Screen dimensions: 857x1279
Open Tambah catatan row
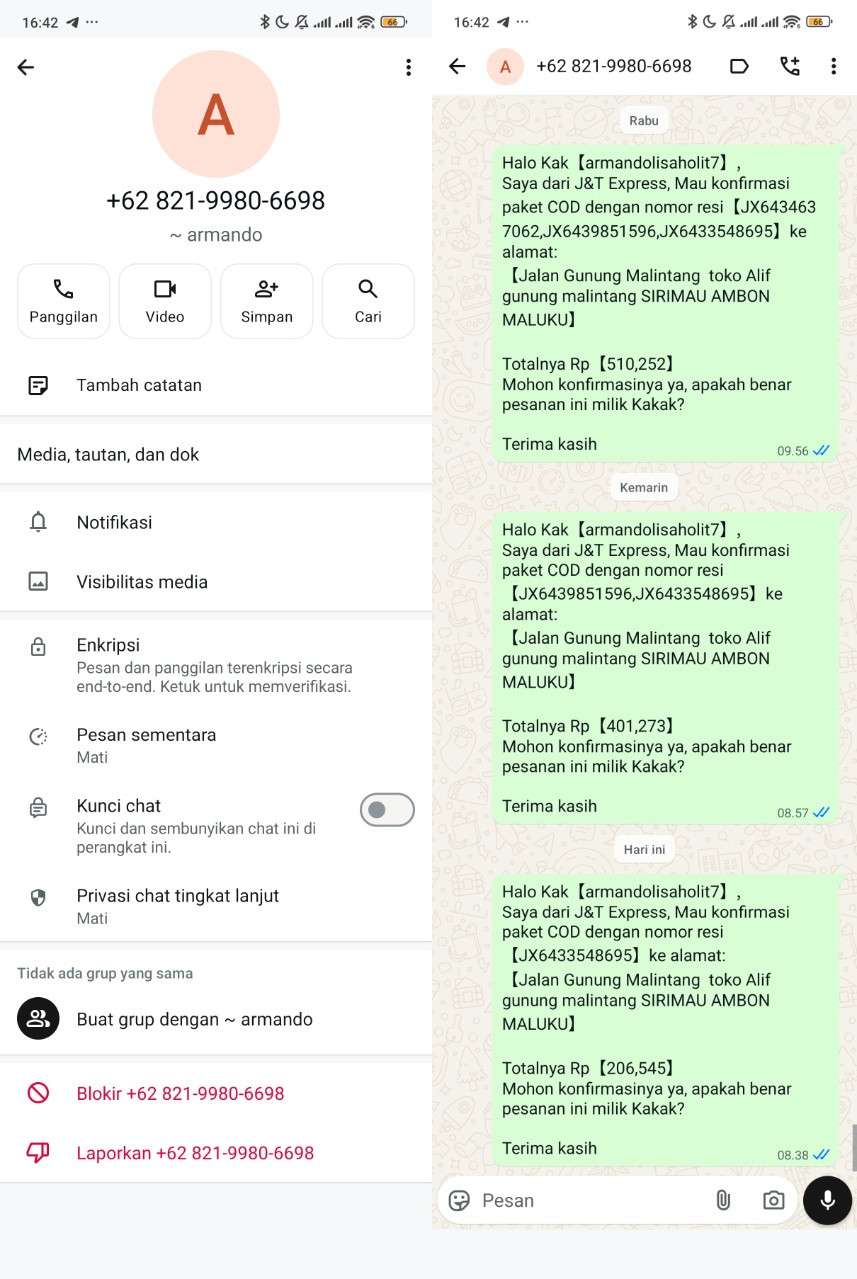[x=216, y=385]
